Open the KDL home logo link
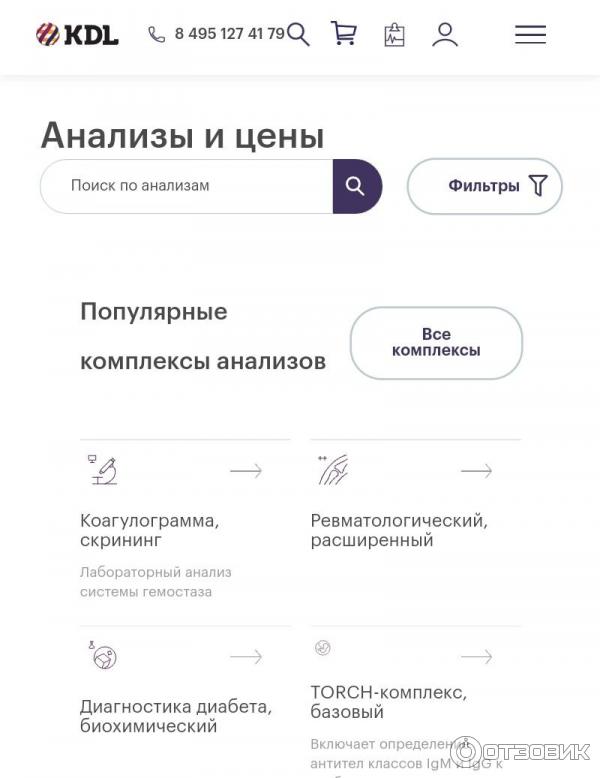This screenshot has height=778, width=600. (x=77, y=35)
